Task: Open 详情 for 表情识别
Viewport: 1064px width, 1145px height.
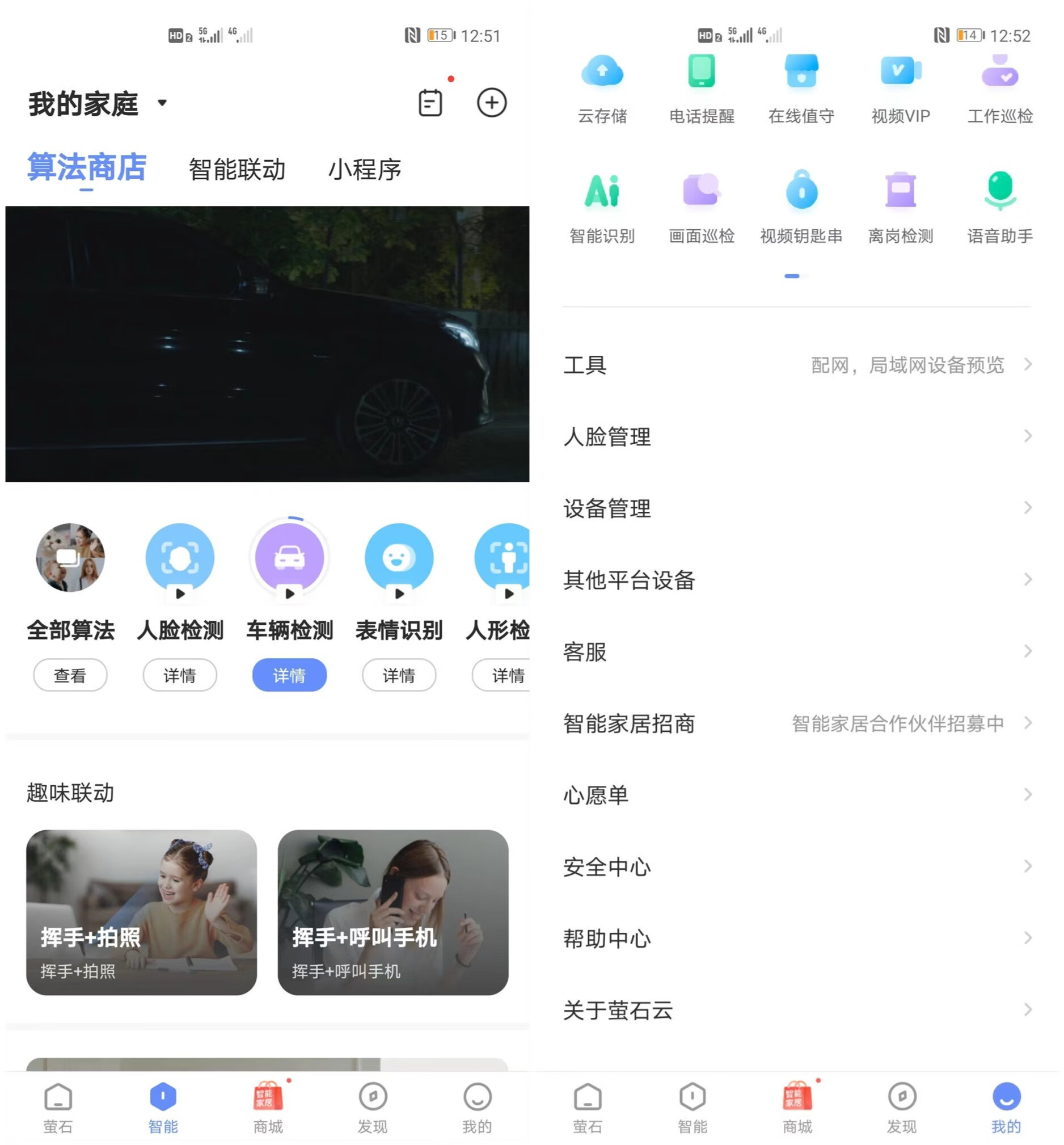Action: click(x=399, y=675)
